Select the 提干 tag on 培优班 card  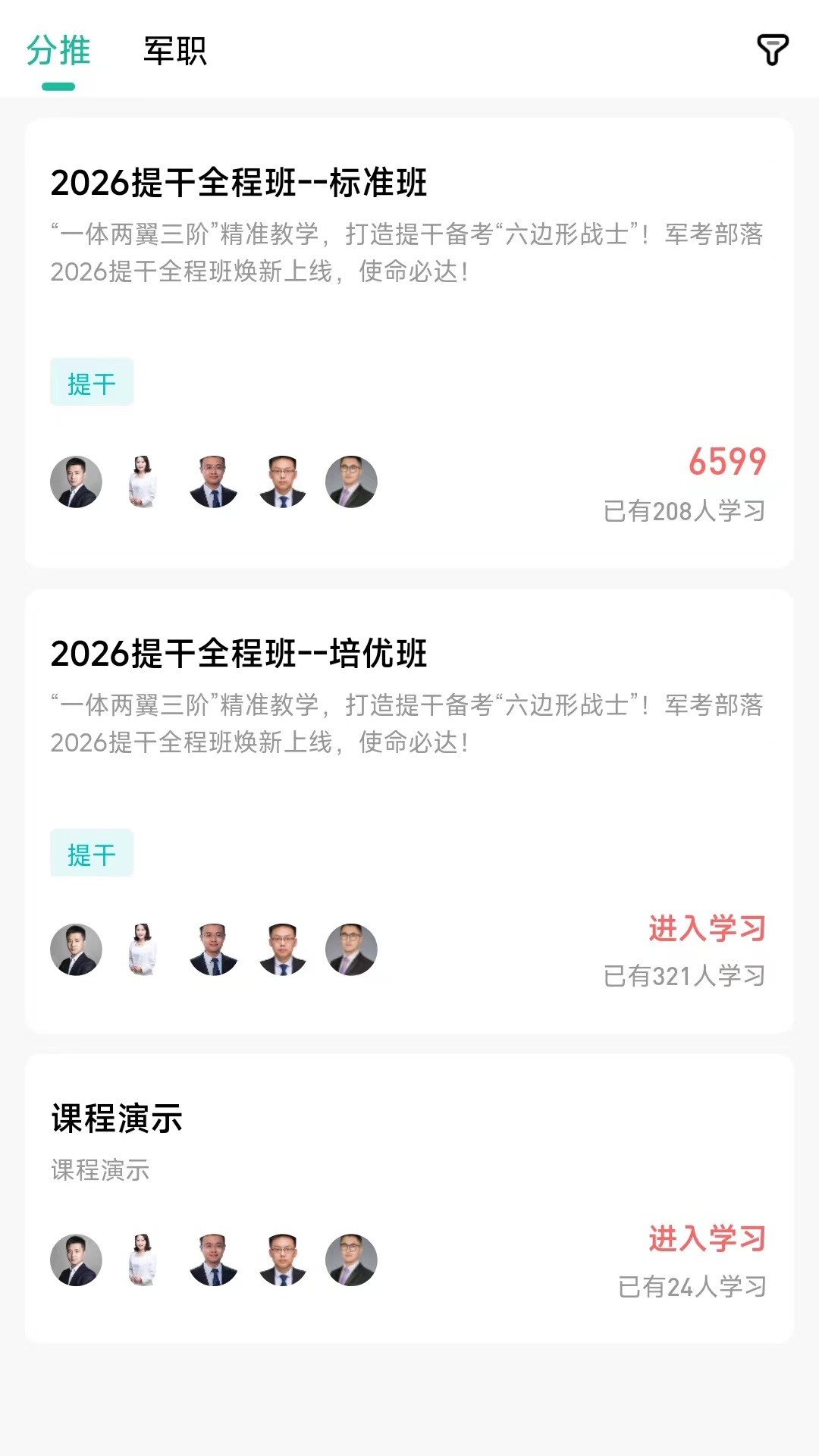92,853
